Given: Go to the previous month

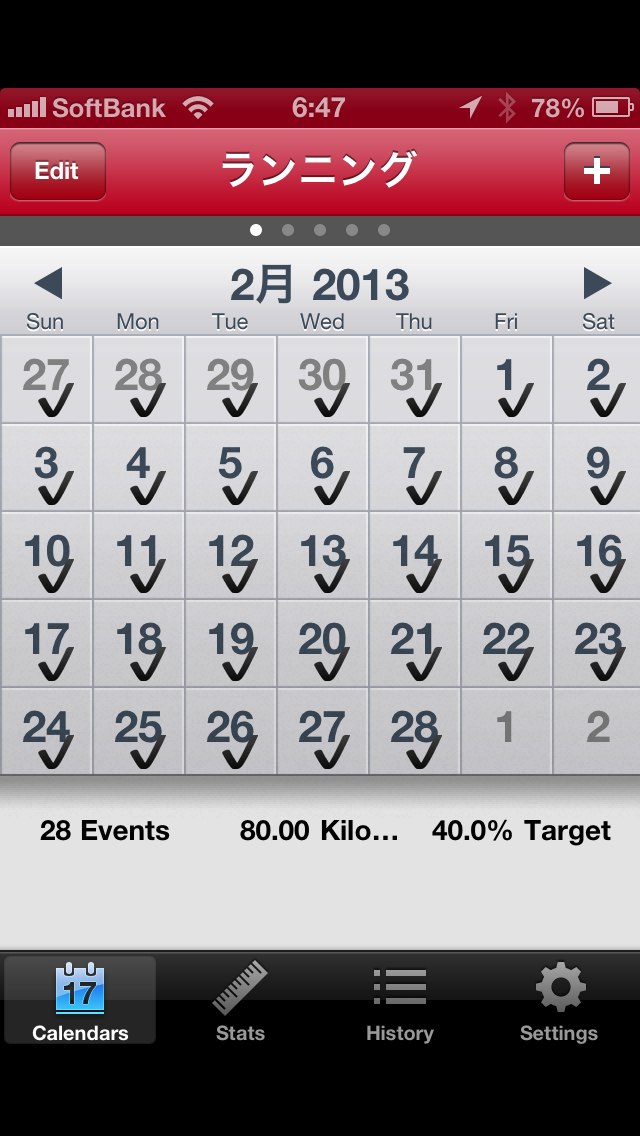Looking at the screenshot, I should (48, 284).
